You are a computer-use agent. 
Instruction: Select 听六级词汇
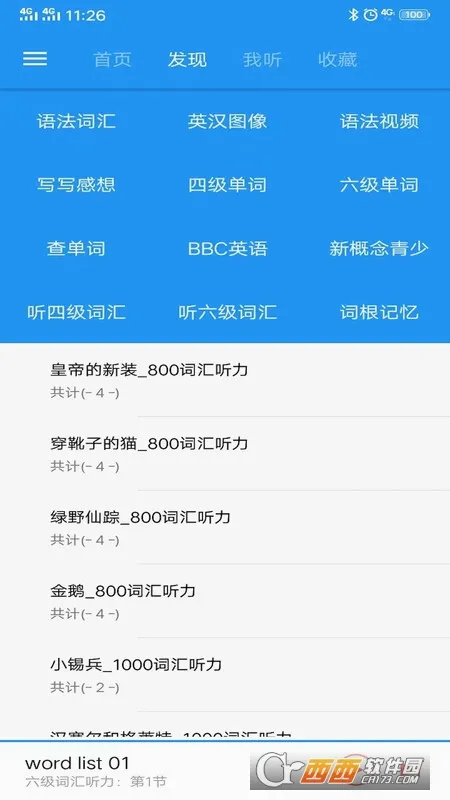227,312
